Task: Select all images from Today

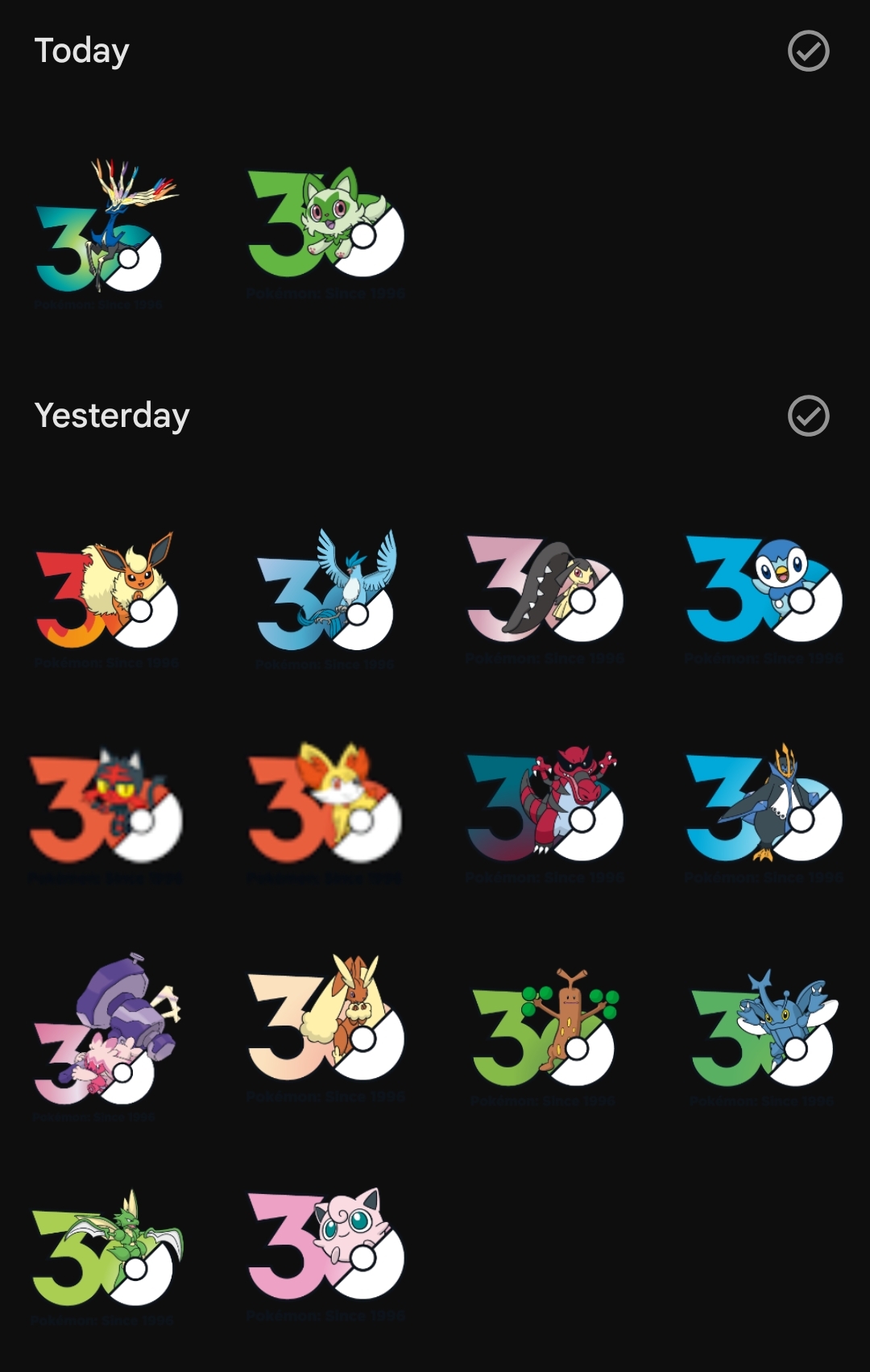Action: (x=808, y=52)
